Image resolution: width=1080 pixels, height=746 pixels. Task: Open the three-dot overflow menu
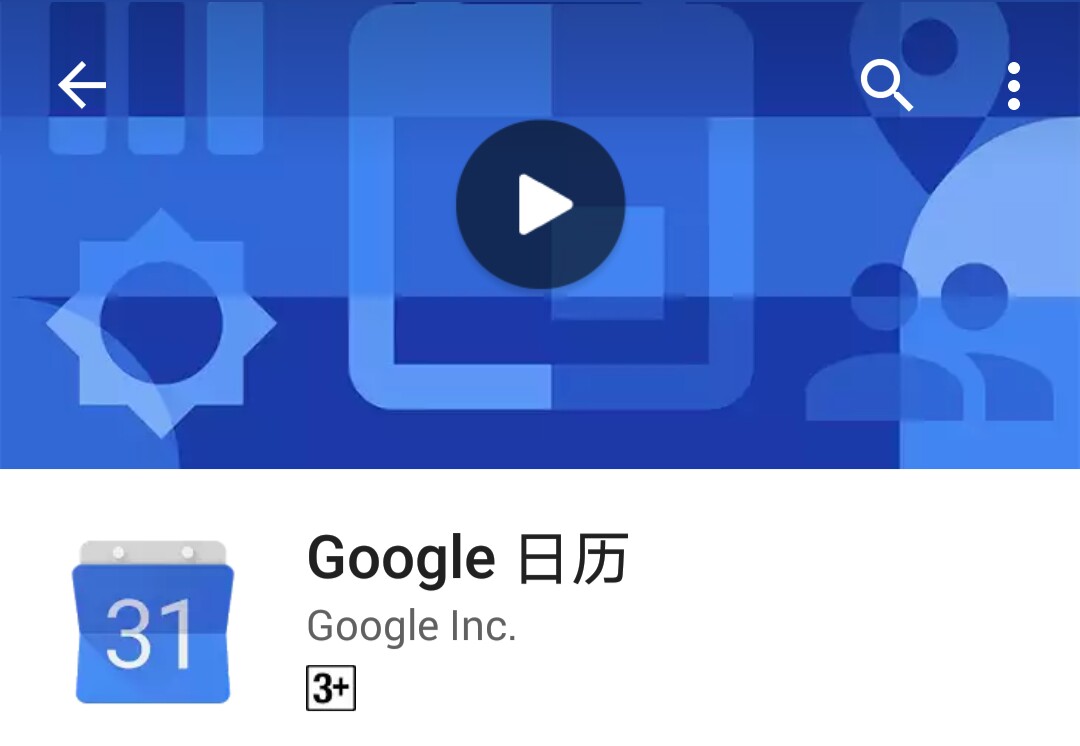pos(1014,86)
